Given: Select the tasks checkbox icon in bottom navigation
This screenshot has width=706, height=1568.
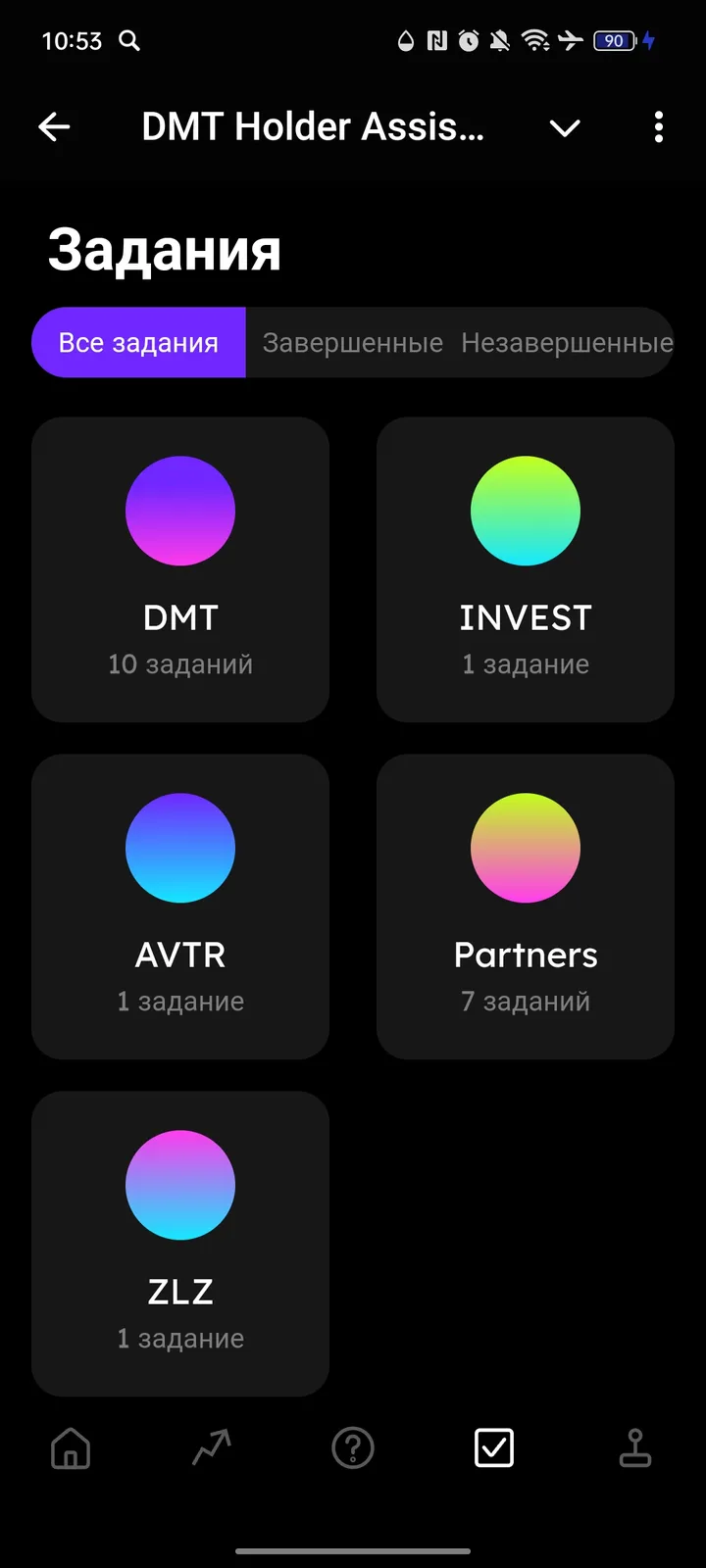Looking at the screenshot, I should pos(494,1447).
